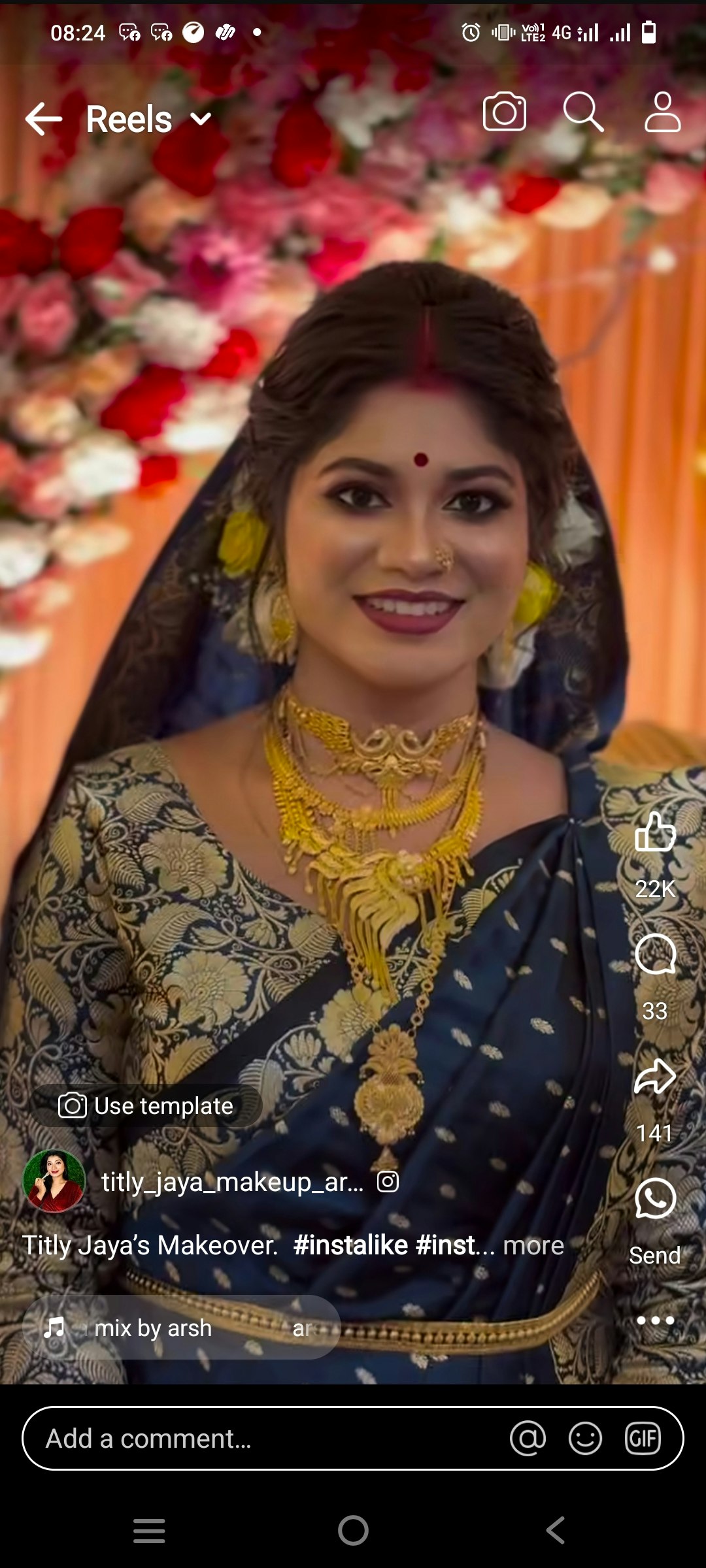Open your profile from the top bar
The height and width of the screenshot is (1568, 706).
click(x=662, y=114)
